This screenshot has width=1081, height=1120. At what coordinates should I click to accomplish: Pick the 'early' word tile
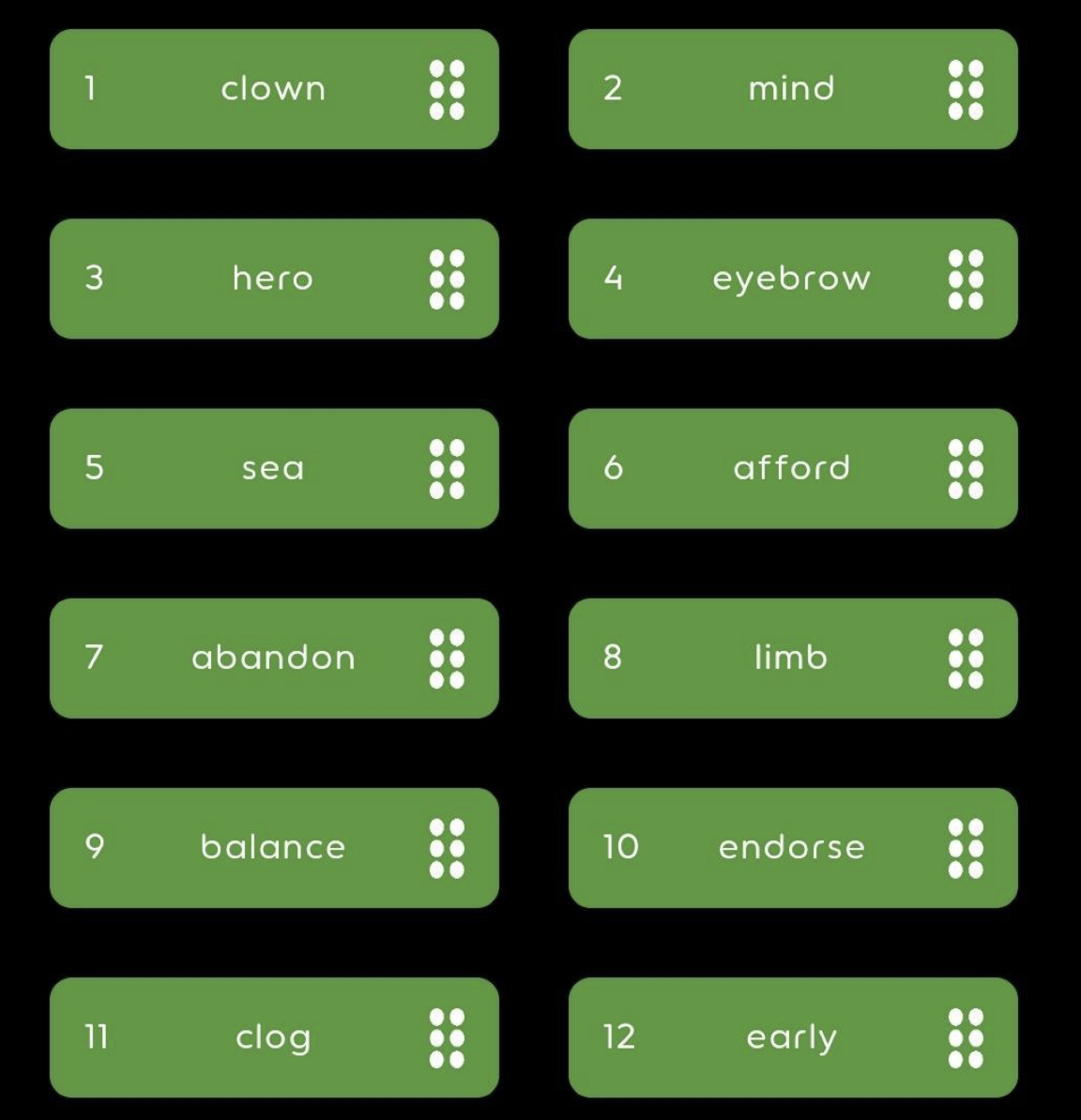point(792,1037)
